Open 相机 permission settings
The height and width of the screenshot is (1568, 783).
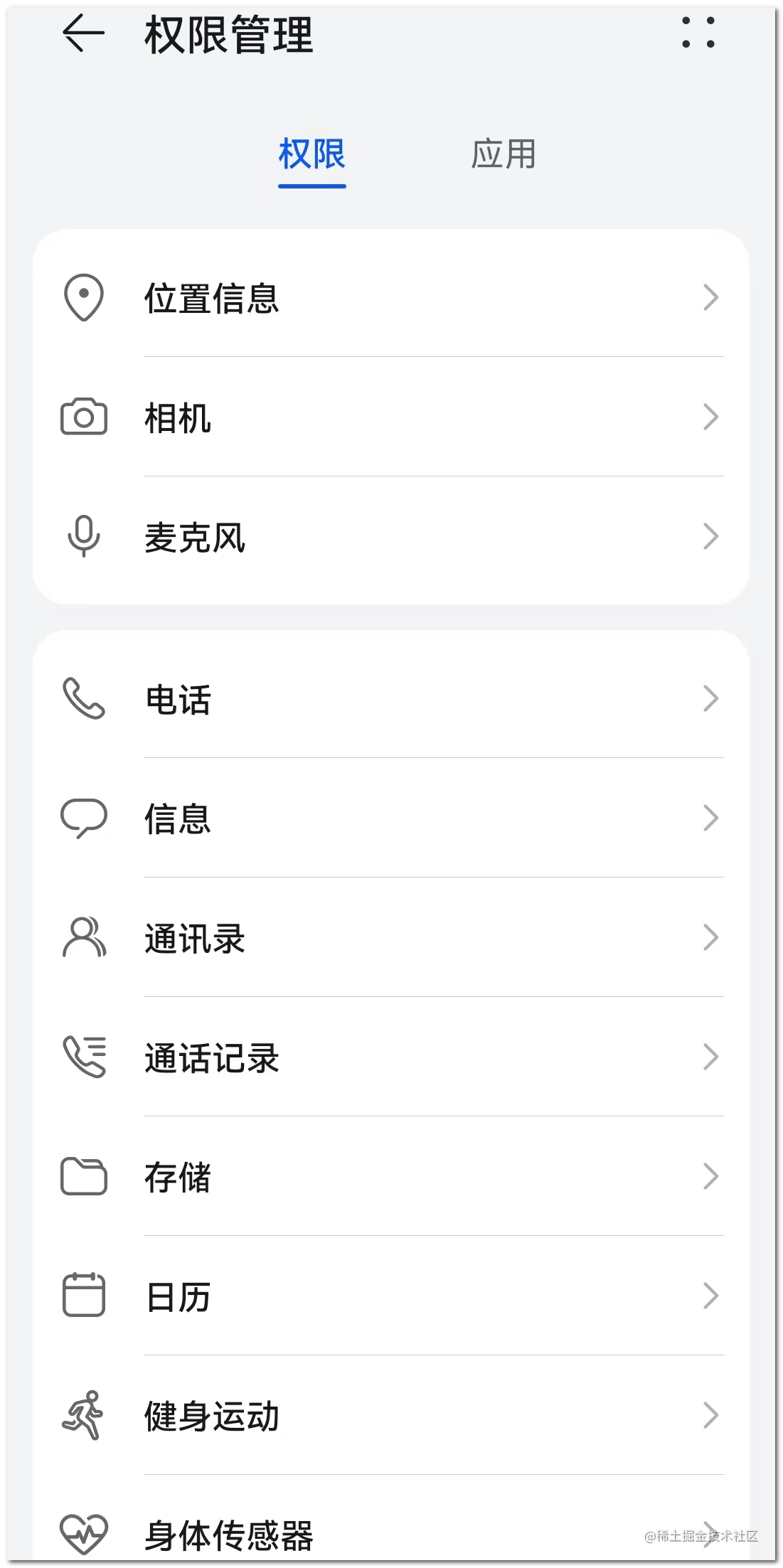tap(391, 417)
